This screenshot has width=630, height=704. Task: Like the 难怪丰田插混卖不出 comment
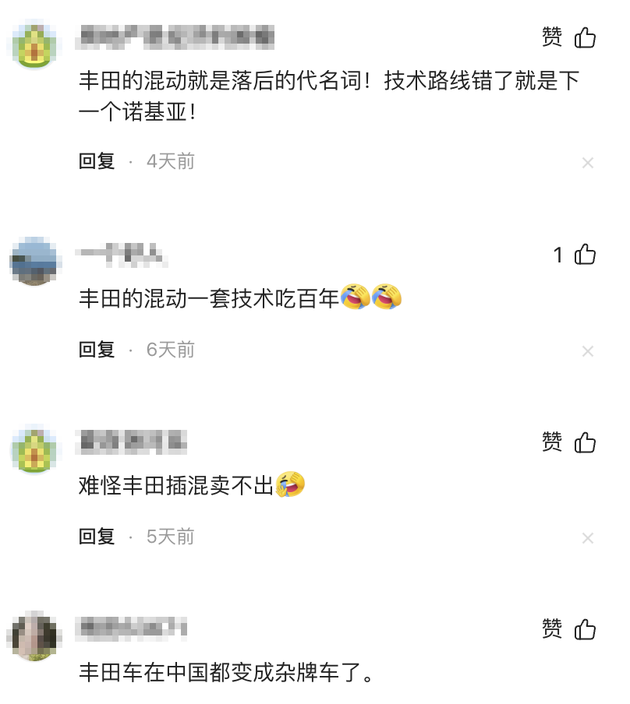click(585, 442)
